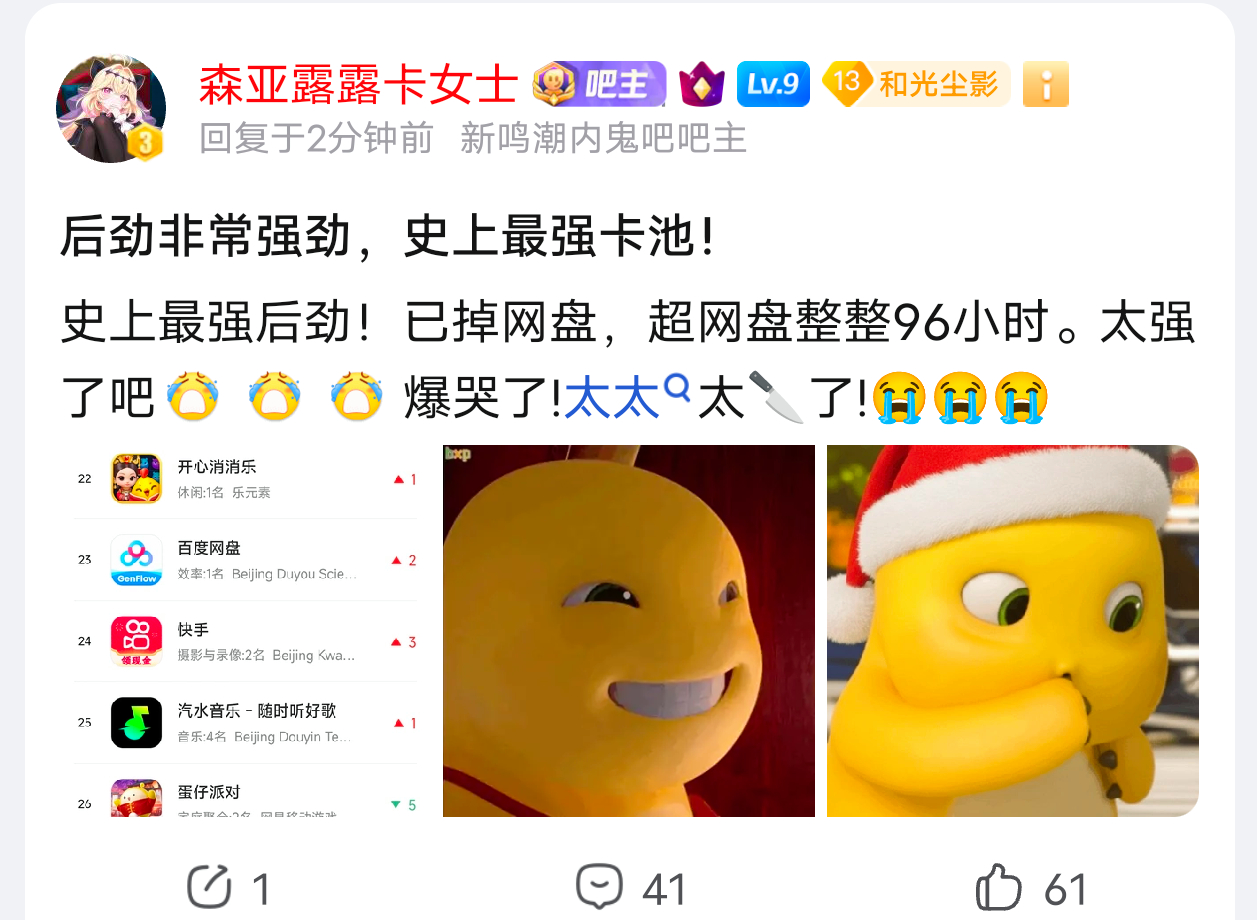This screenshot has width=1257, height=920.
Task: Open the blue 太太 search link
Action: (628, 397)
